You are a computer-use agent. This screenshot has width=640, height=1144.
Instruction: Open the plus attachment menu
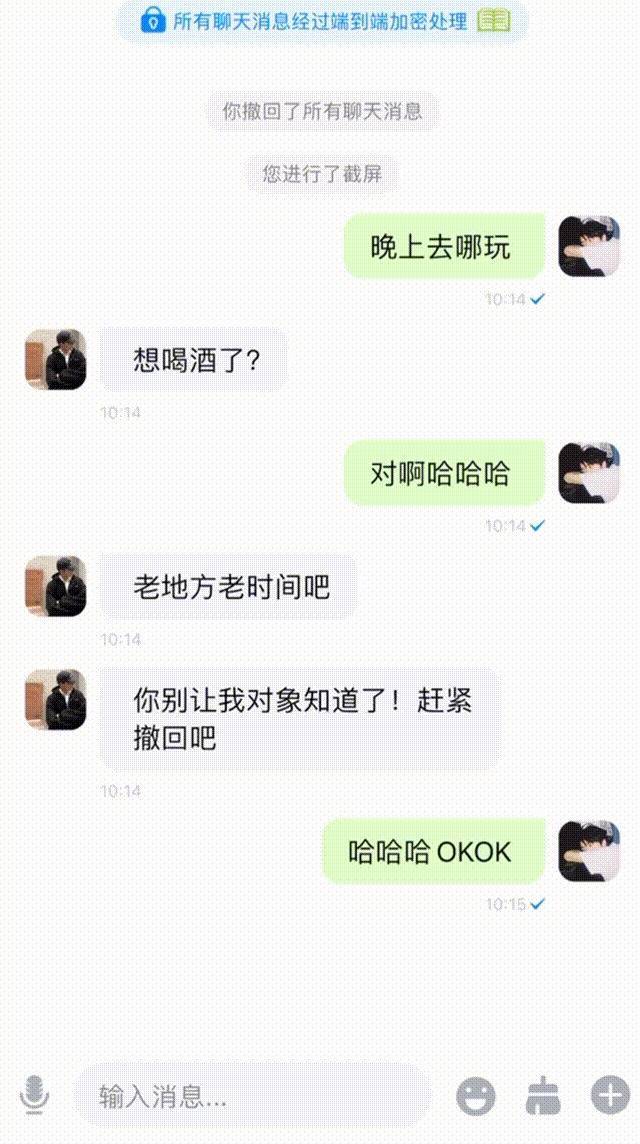click(x=609, y=1096)
